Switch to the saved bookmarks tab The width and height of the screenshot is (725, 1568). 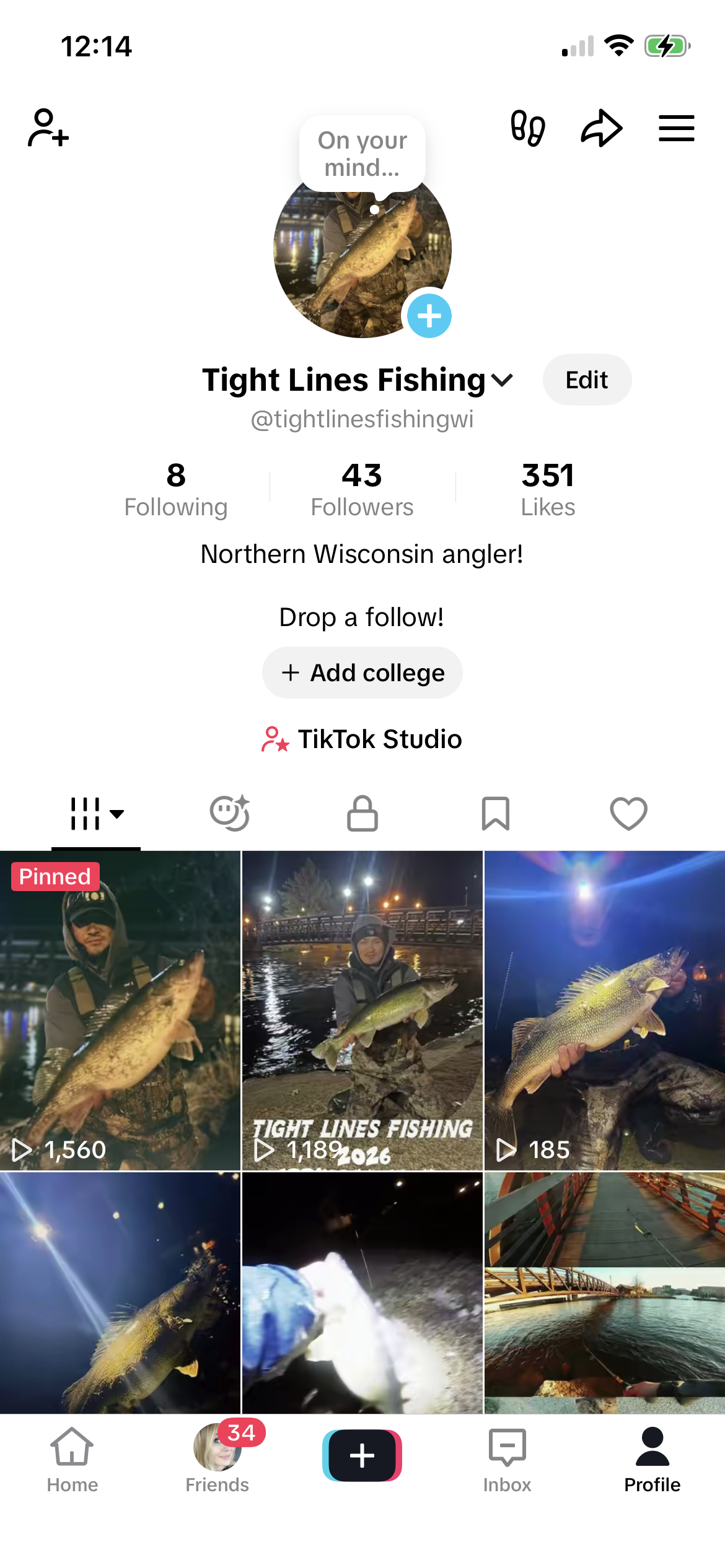coord(496,813)
